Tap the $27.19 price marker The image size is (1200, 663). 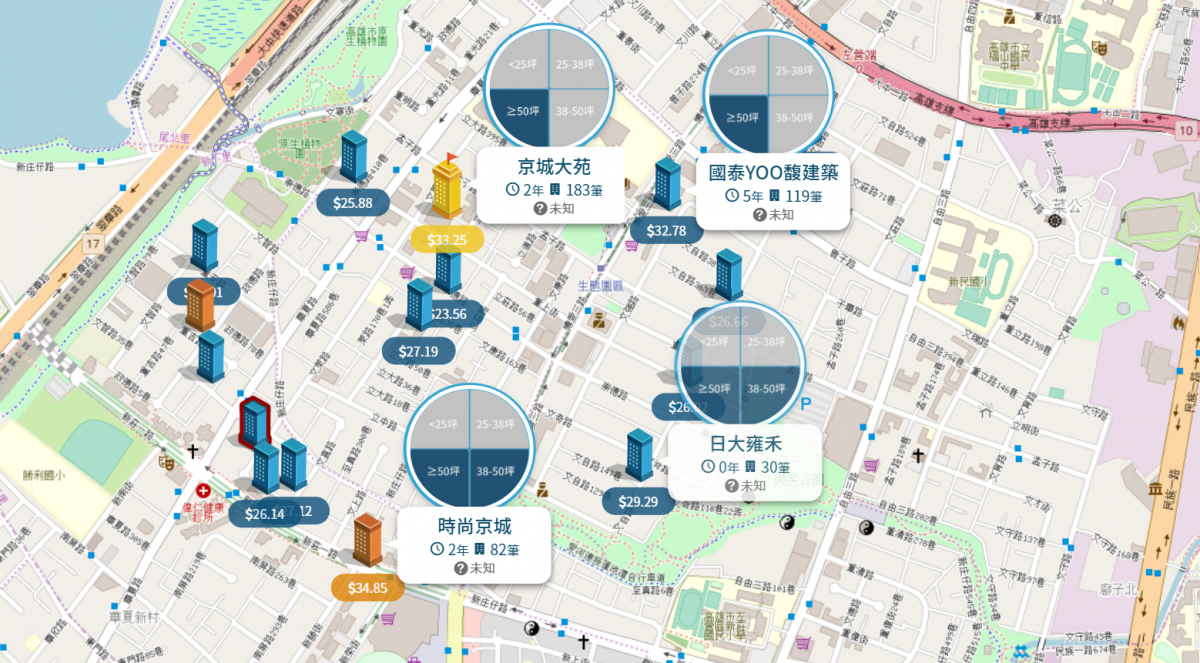418,351
